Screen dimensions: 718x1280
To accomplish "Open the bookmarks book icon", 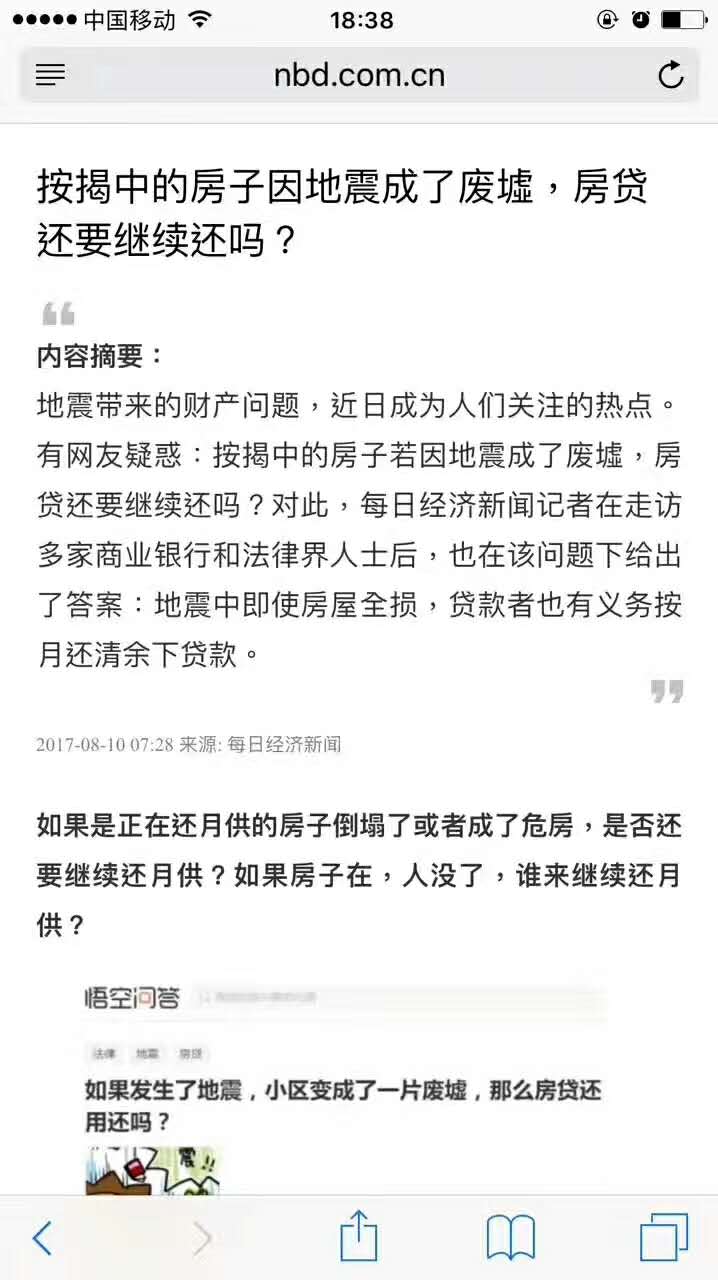I will (x=510, y=1238).
